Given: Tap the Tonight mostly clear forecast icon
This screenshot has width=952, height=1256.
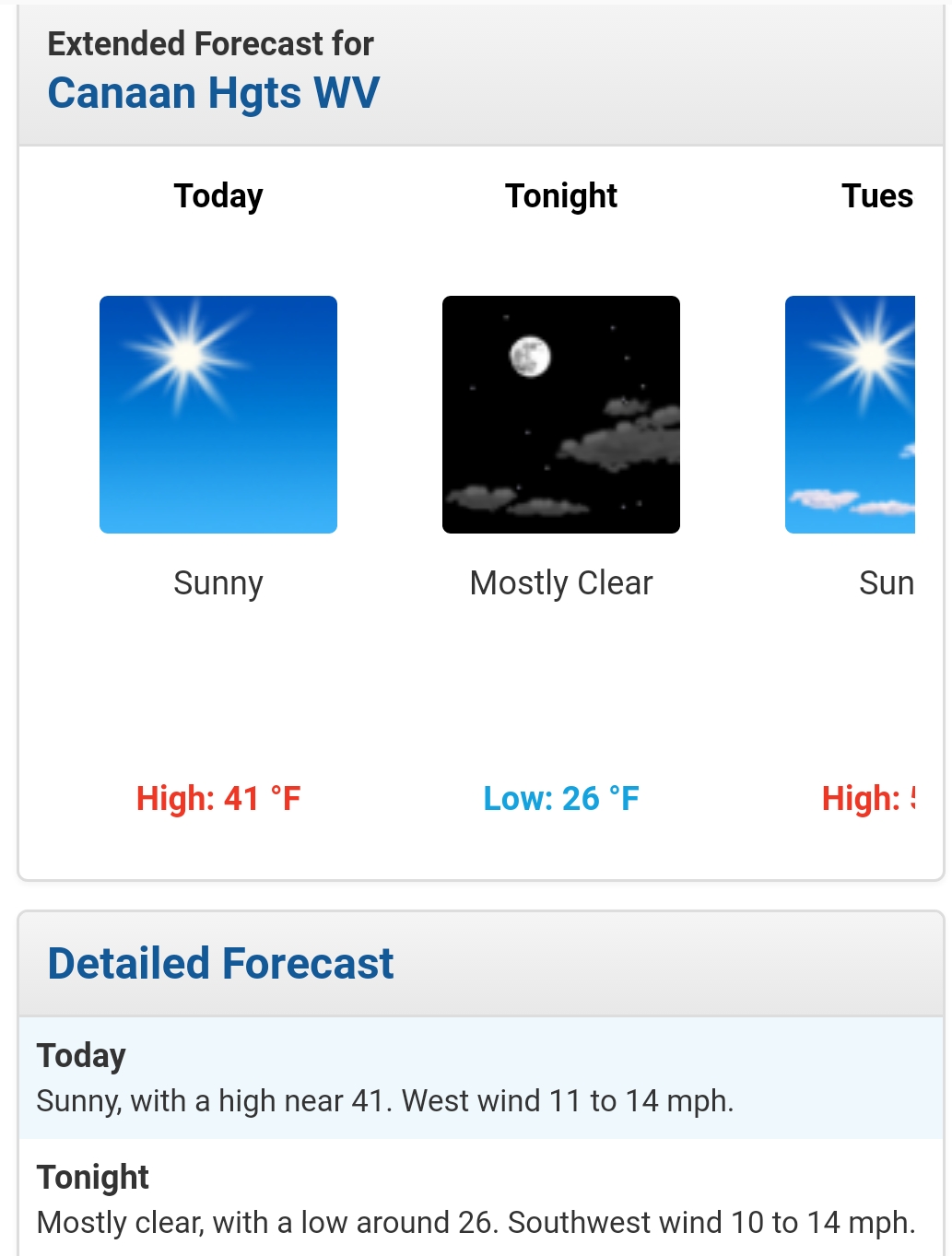Looking at the screenshot, I should 561,415.
